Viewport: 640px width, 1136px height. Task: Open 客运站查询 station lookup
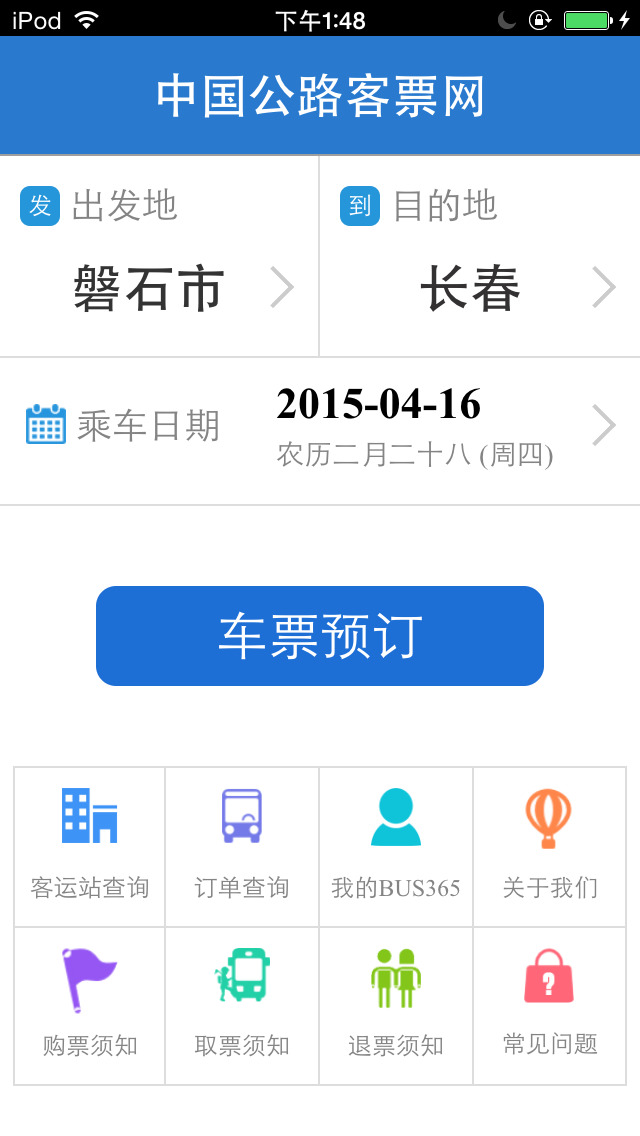click(90, 846)
